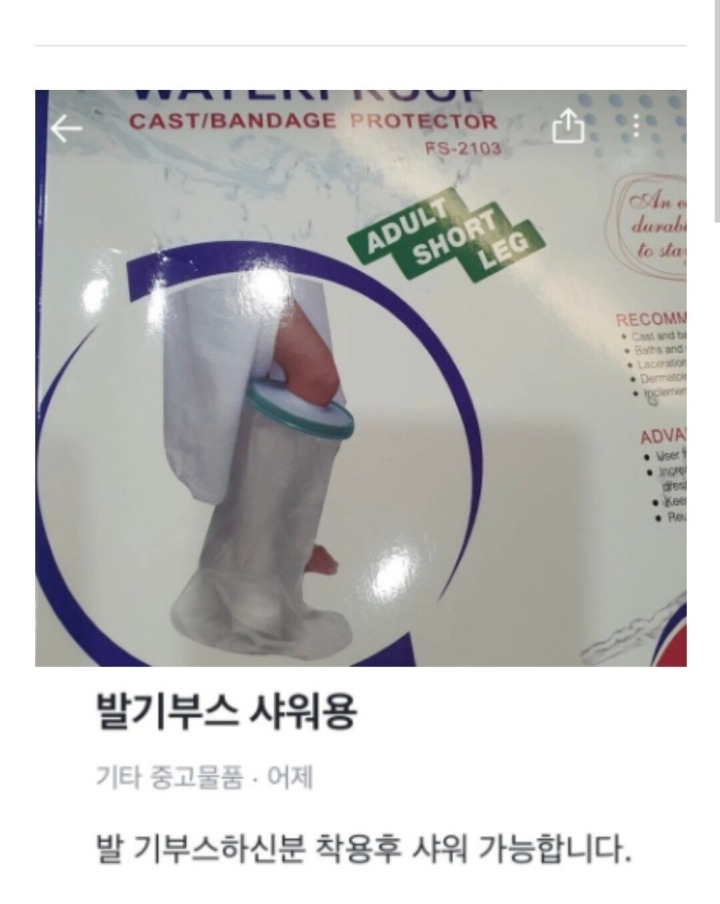Viewport: 720px width, 904px height.
Task: Share this listing
Action: [x=568, y=127]
